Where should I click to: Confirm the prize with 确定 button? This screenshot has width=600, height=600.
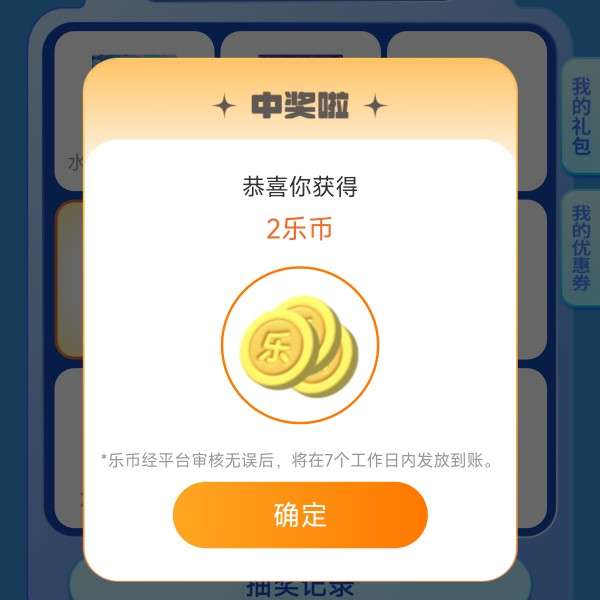point(300,515)
